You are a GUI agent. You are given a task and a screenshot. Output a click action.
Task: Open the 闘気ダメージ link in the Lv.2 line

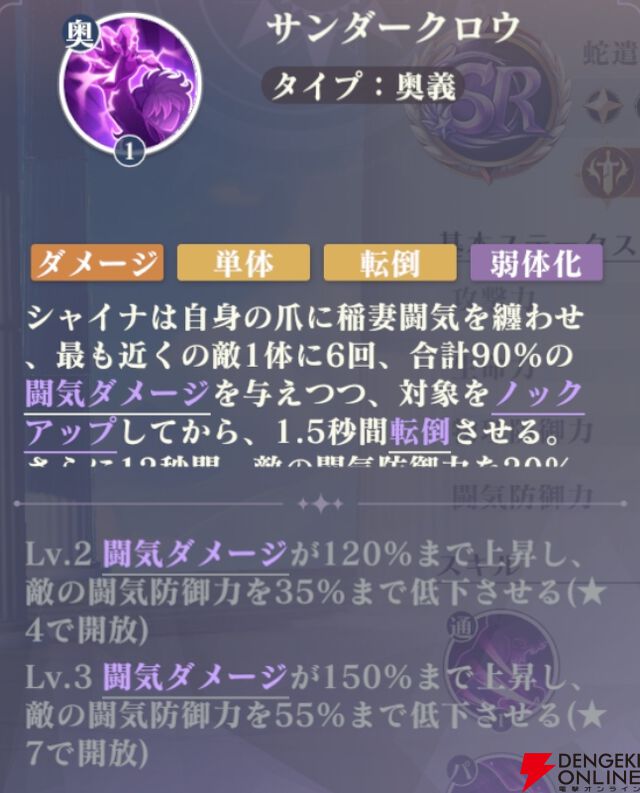(195, 553)
